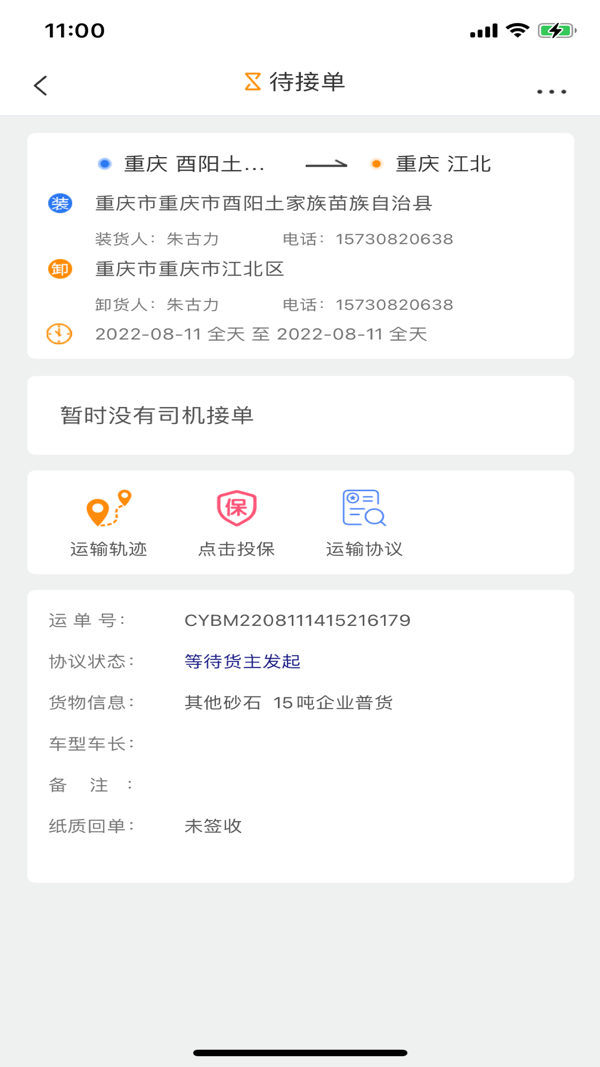Open the three-dot overflow menu
This screenshot has height=1067, width=600.
[551, 91]
